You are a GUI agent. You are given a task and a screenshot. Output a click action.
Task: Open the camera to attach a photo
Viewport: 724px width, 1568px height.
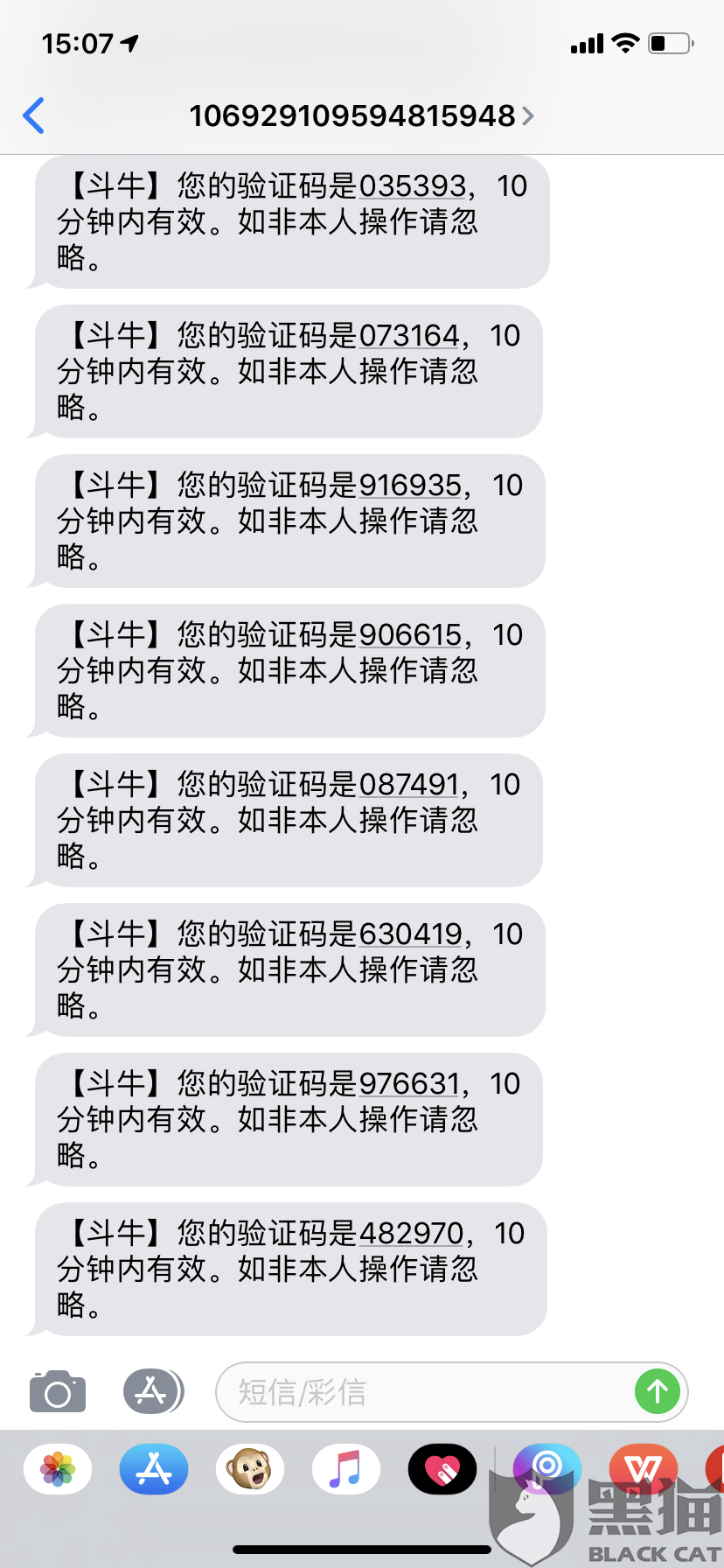pos(58,1391)
